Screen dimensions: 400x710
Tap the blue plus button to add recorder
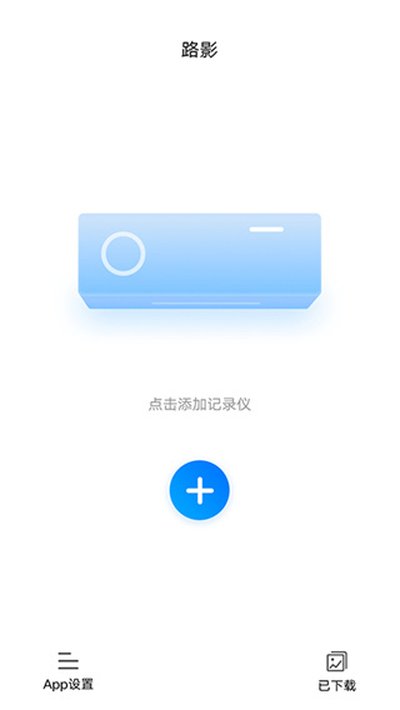pyautogui.click(x=199, y=490)
